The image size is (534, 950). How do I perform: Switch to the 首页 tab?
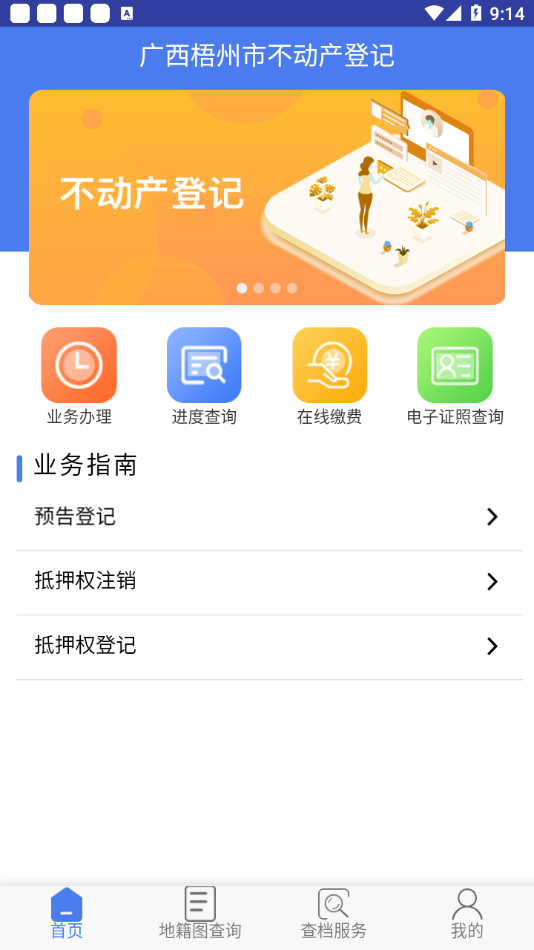click(67, 914)
